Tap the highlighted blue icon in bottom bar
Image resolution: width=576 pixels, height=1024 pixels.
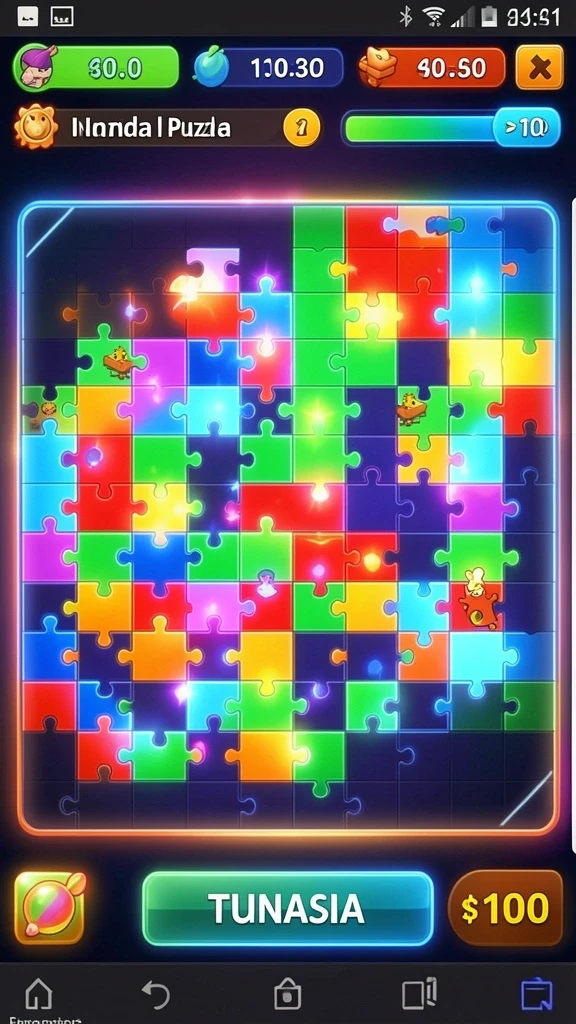coord(537,995)
